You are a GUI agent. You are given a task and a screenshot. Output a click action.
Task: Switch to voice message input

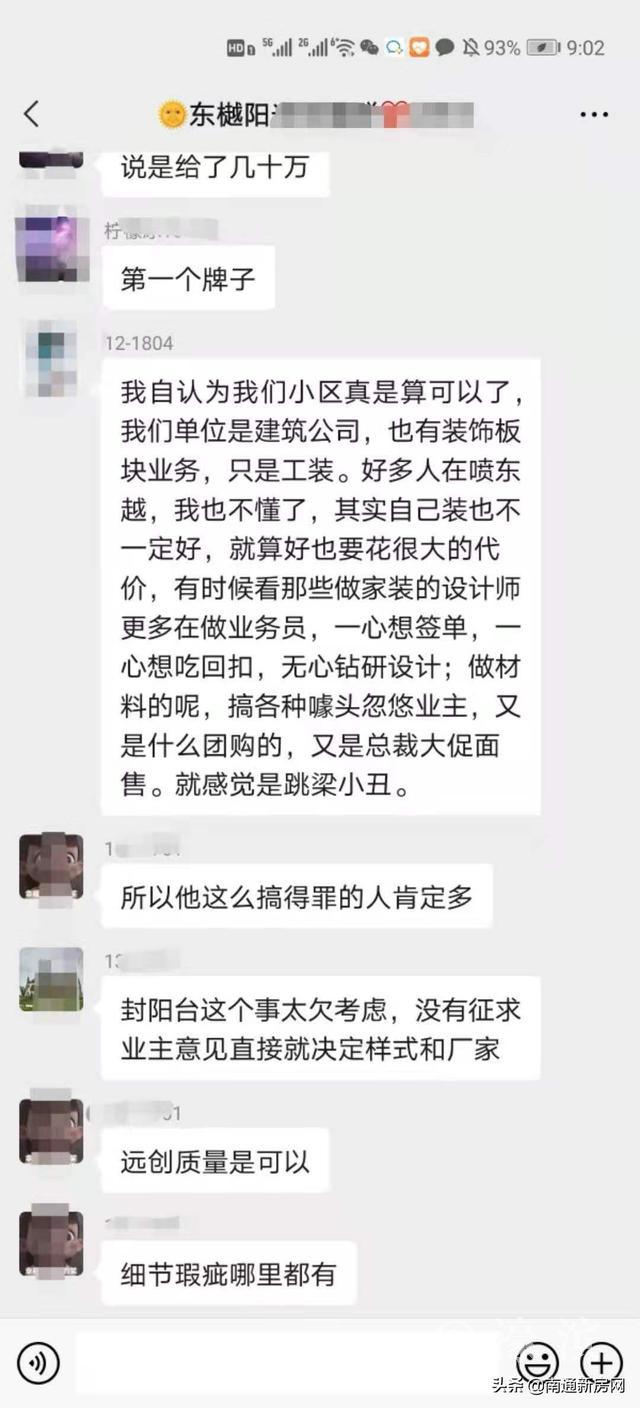(38, 1362)
